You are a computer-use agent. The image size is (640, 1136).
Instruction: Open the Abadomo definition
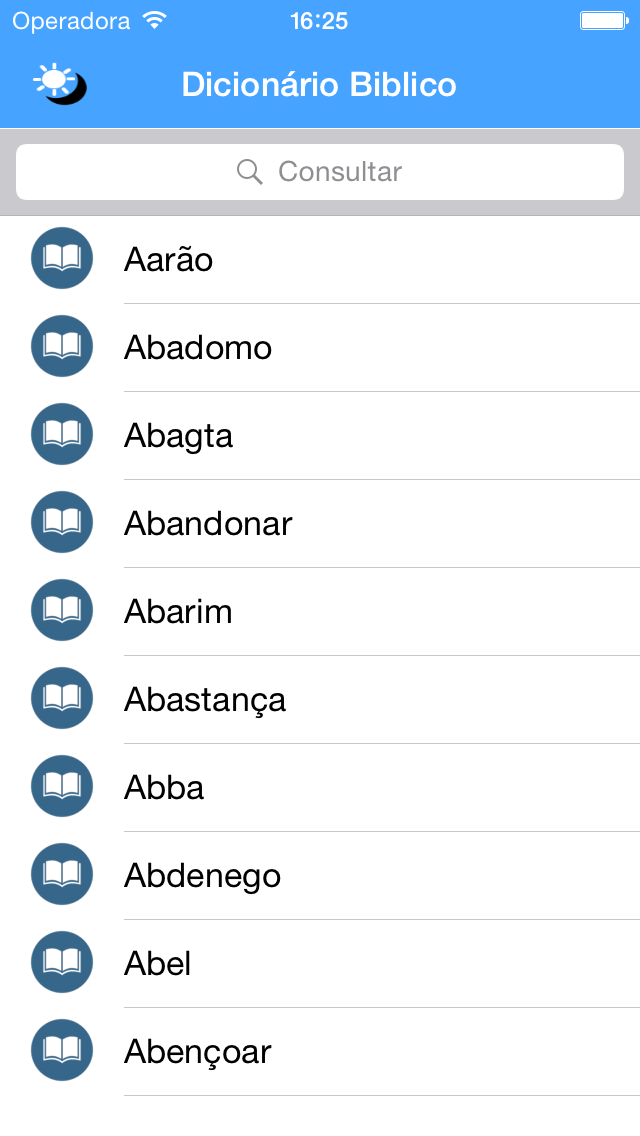click(x=320, y=348)
